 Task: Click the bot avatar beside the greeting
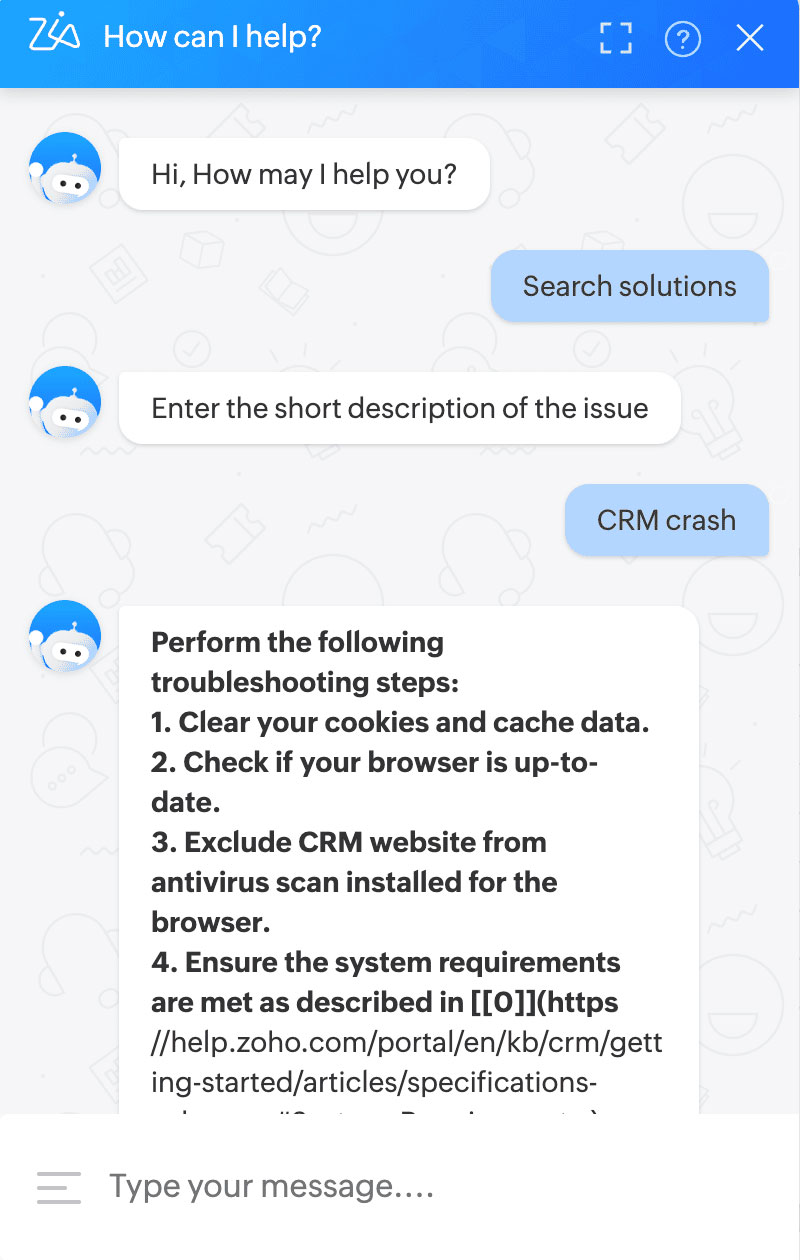pyautogui.click(x=64, y=166)
